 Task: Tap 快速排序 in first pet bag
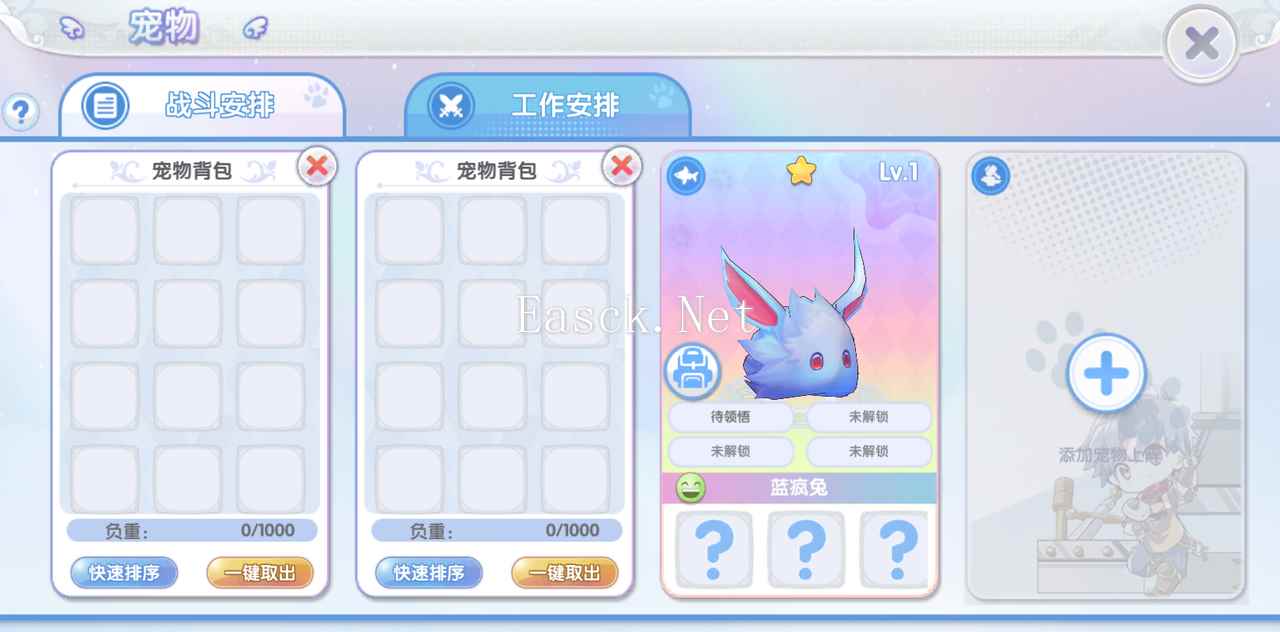pyautogui.click(x=124, y=573)
